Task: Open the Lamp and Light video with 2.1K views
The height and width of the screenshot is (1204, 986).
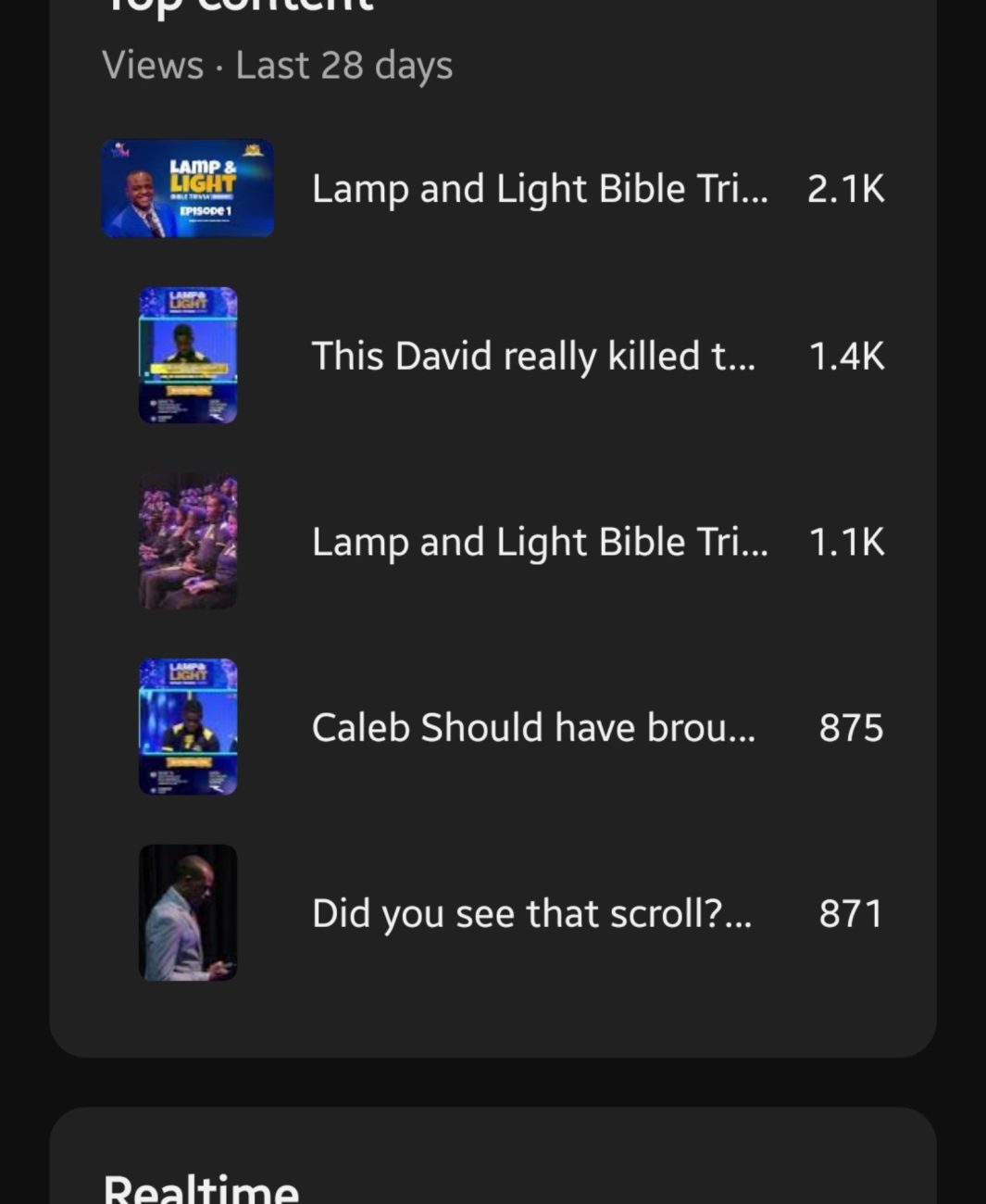Action: [539, 189]
